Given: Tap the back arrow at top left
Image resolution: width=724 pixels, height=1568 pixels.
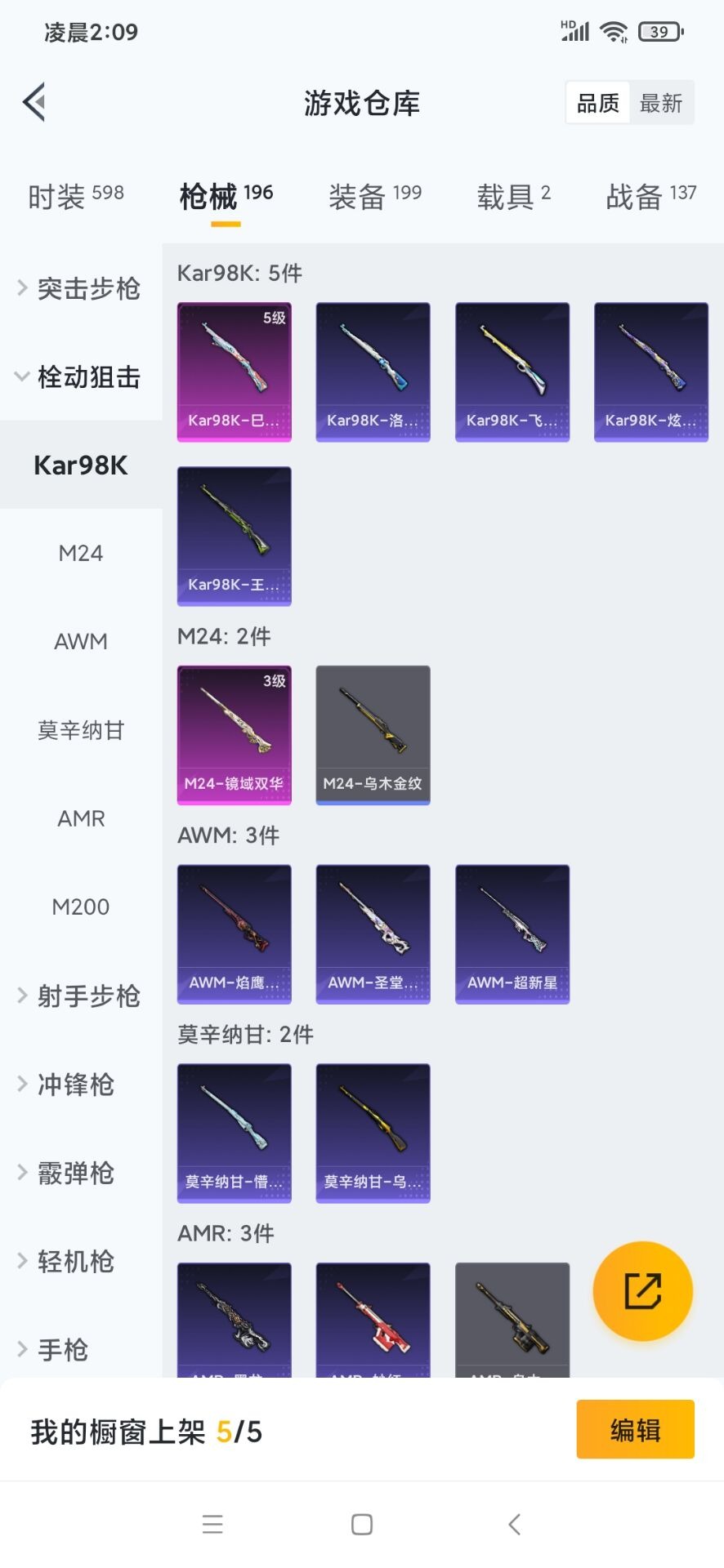Looking at the screenshot, I should tap(33, 102).
